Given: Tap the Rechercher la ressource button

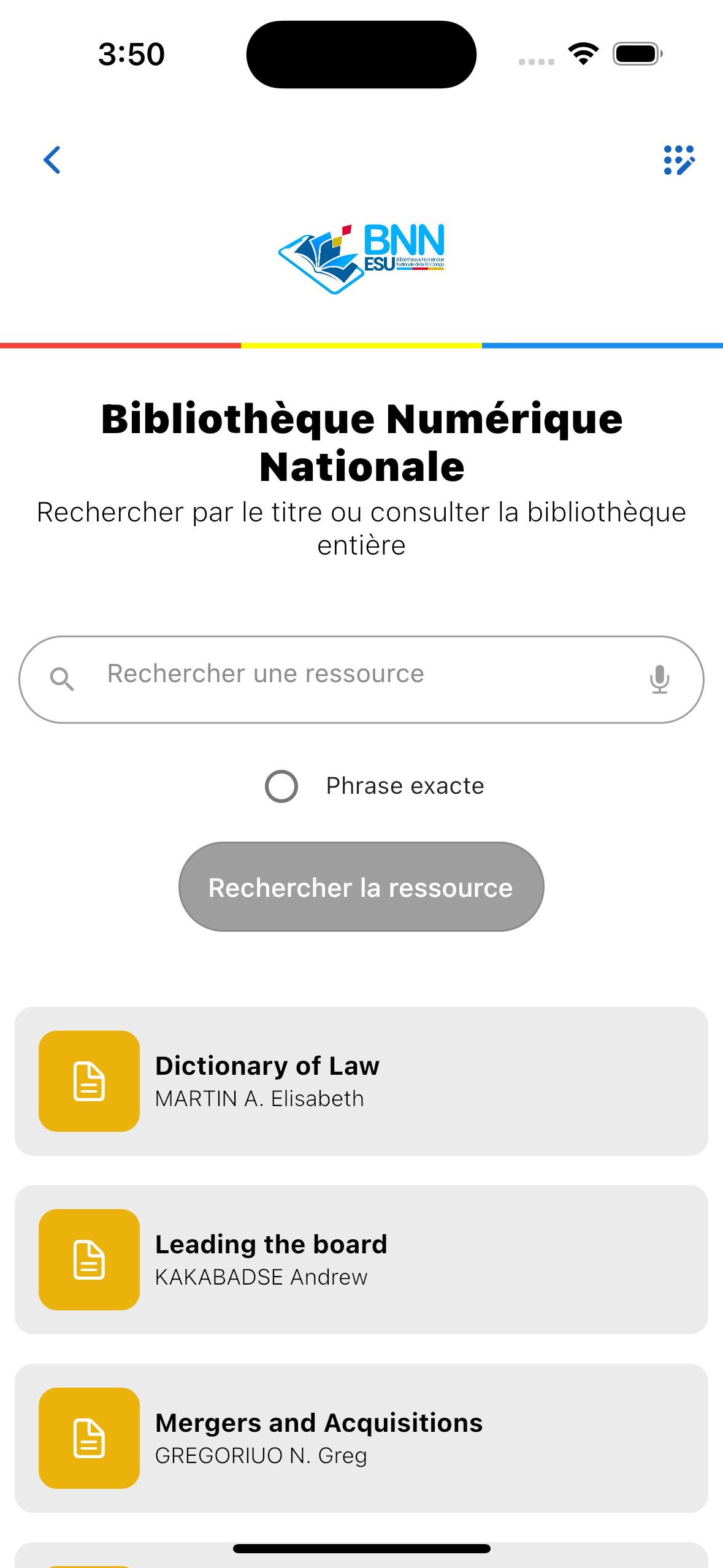Looking at the screenshot, I should coord(361,886).
